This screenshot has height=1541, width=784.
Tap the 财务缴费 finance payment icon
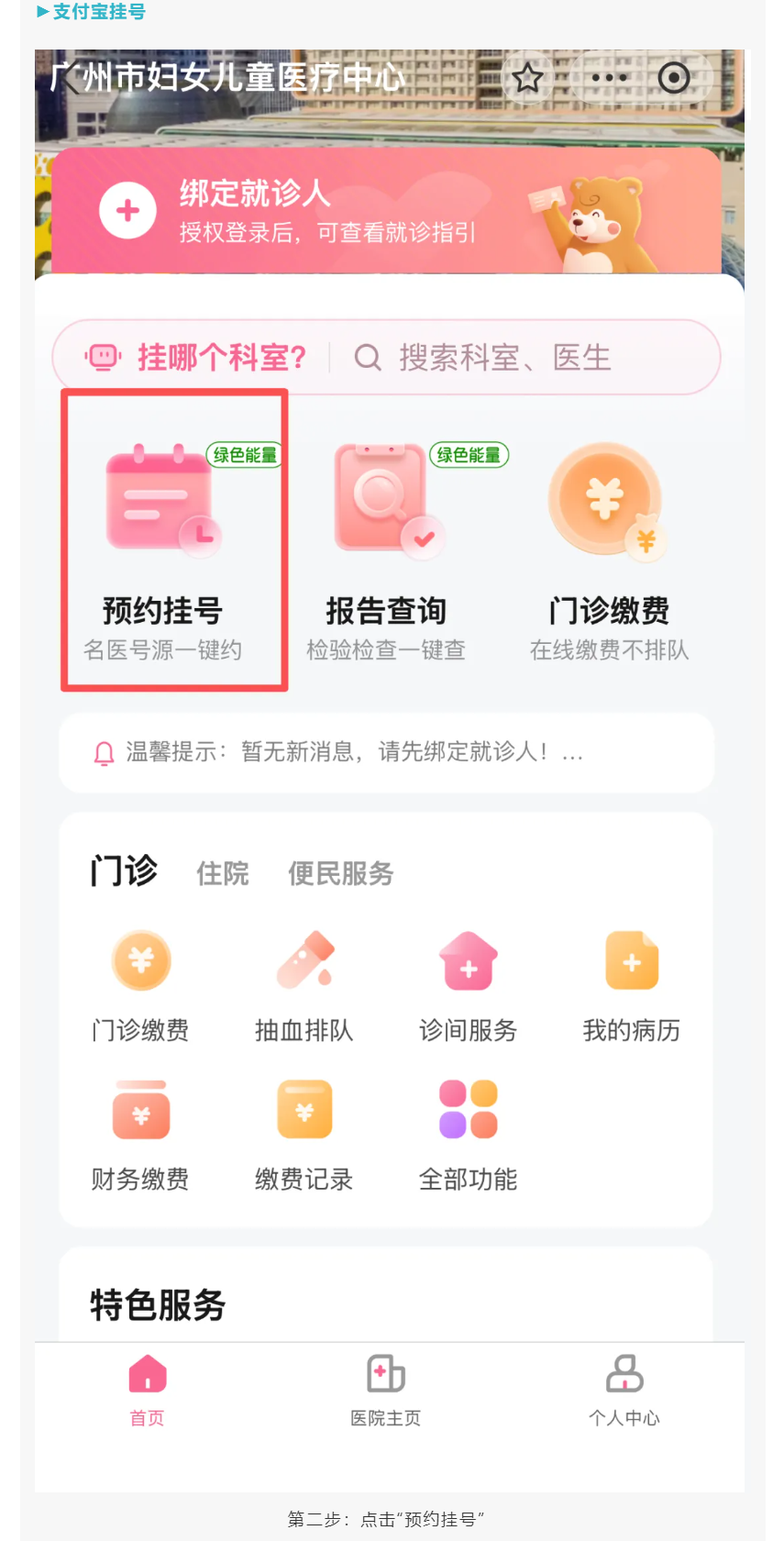(x=140, y=1110)
